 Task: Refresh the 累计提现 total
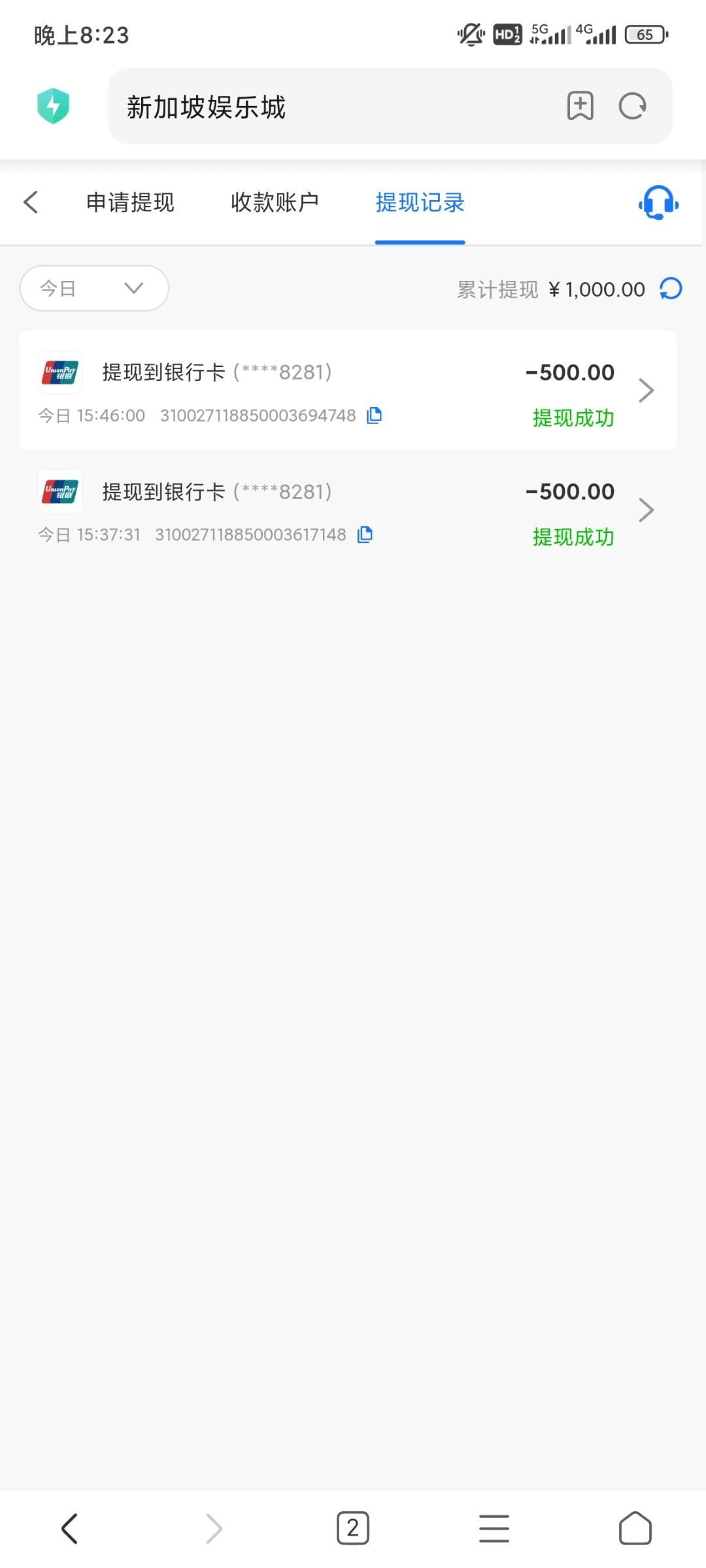671,288
